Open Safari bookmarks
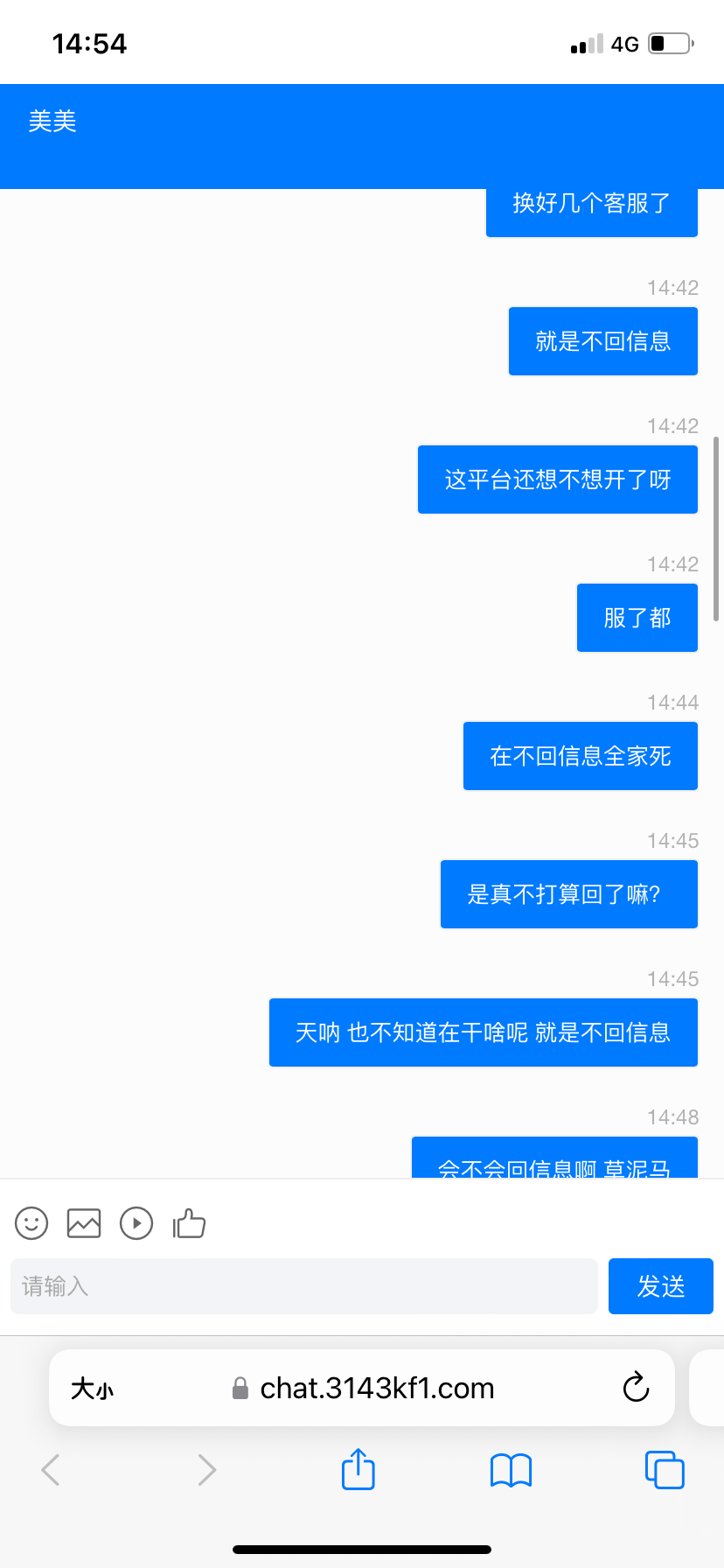724x1568 pixels. [x=511, y=1469]
